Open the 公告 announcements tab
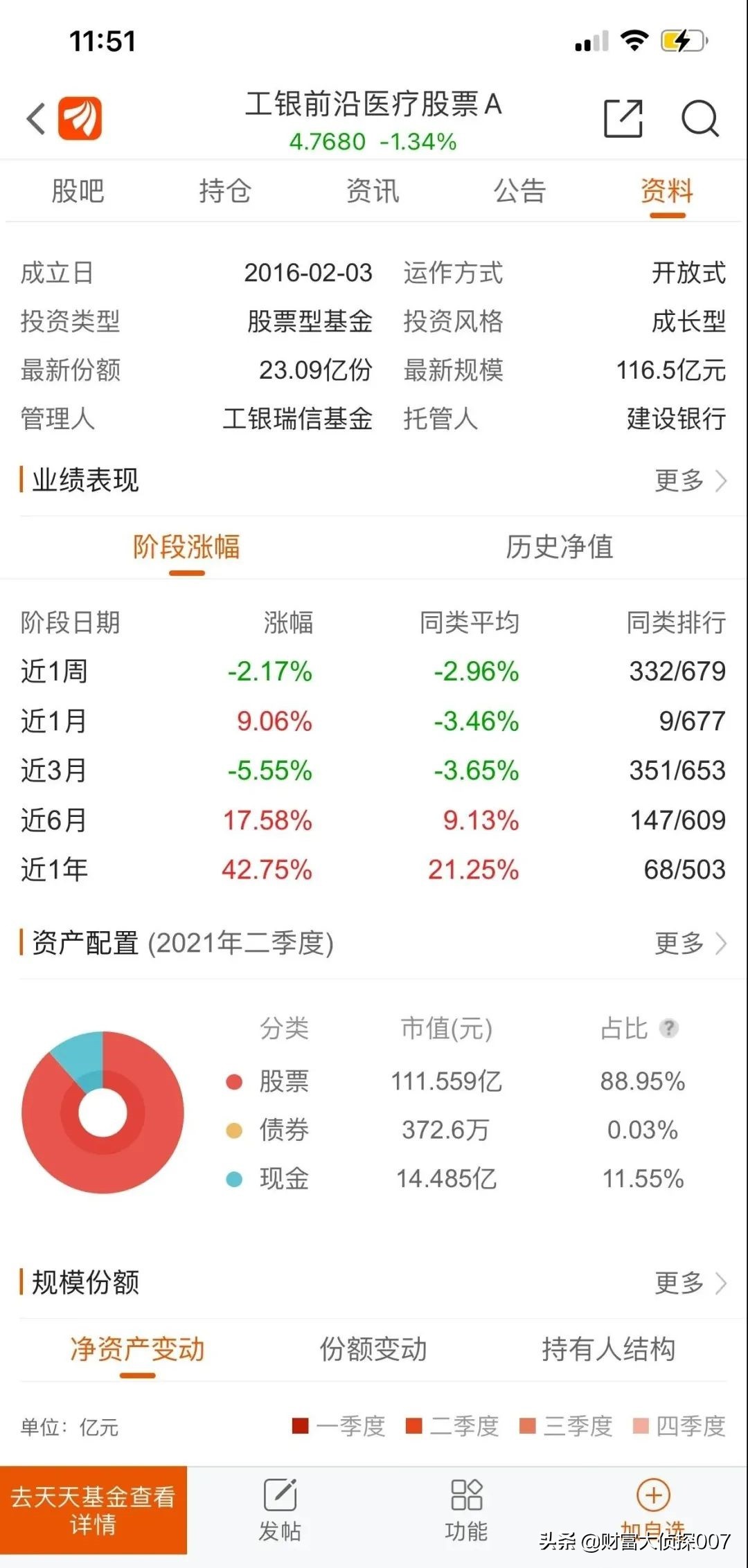The height and width of the screenshot is (1568, 748). (518, 191)
